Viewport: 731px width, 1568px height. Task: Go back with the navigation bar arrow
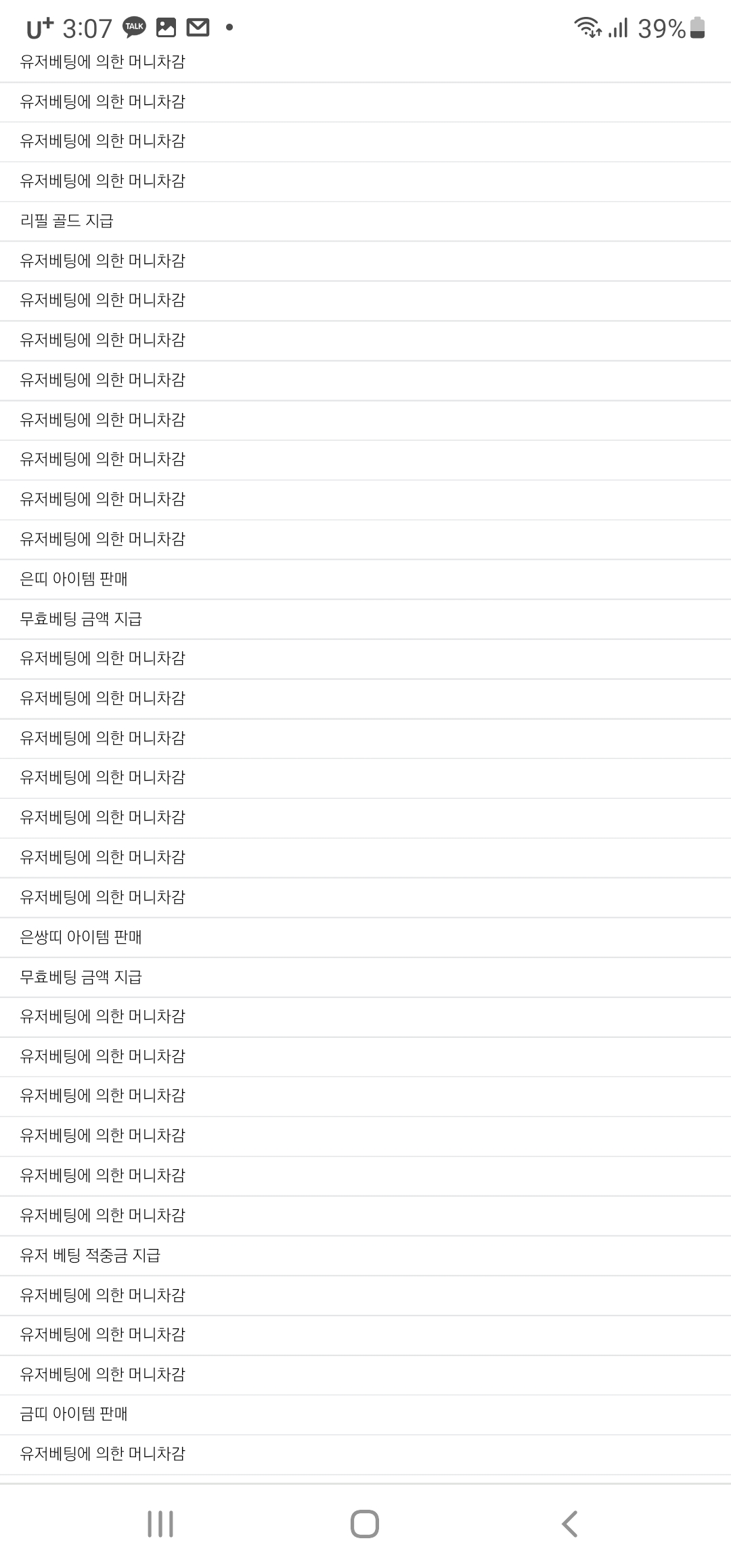[569, 1524]
